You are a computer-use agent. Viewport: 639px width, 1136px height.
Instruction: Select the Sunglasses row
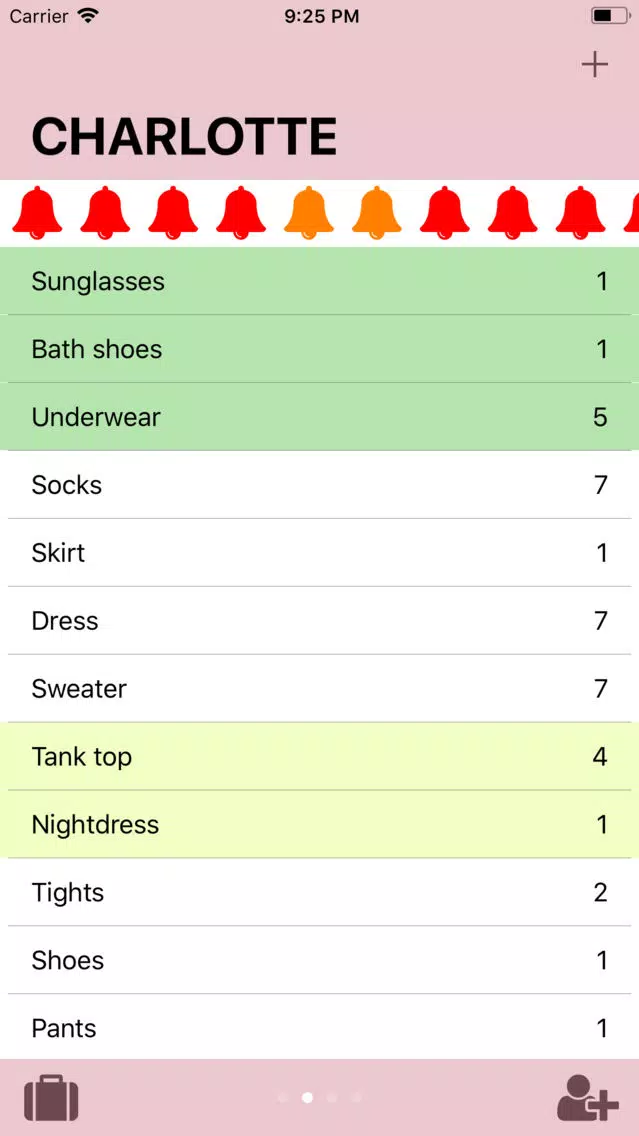(320, 281)
